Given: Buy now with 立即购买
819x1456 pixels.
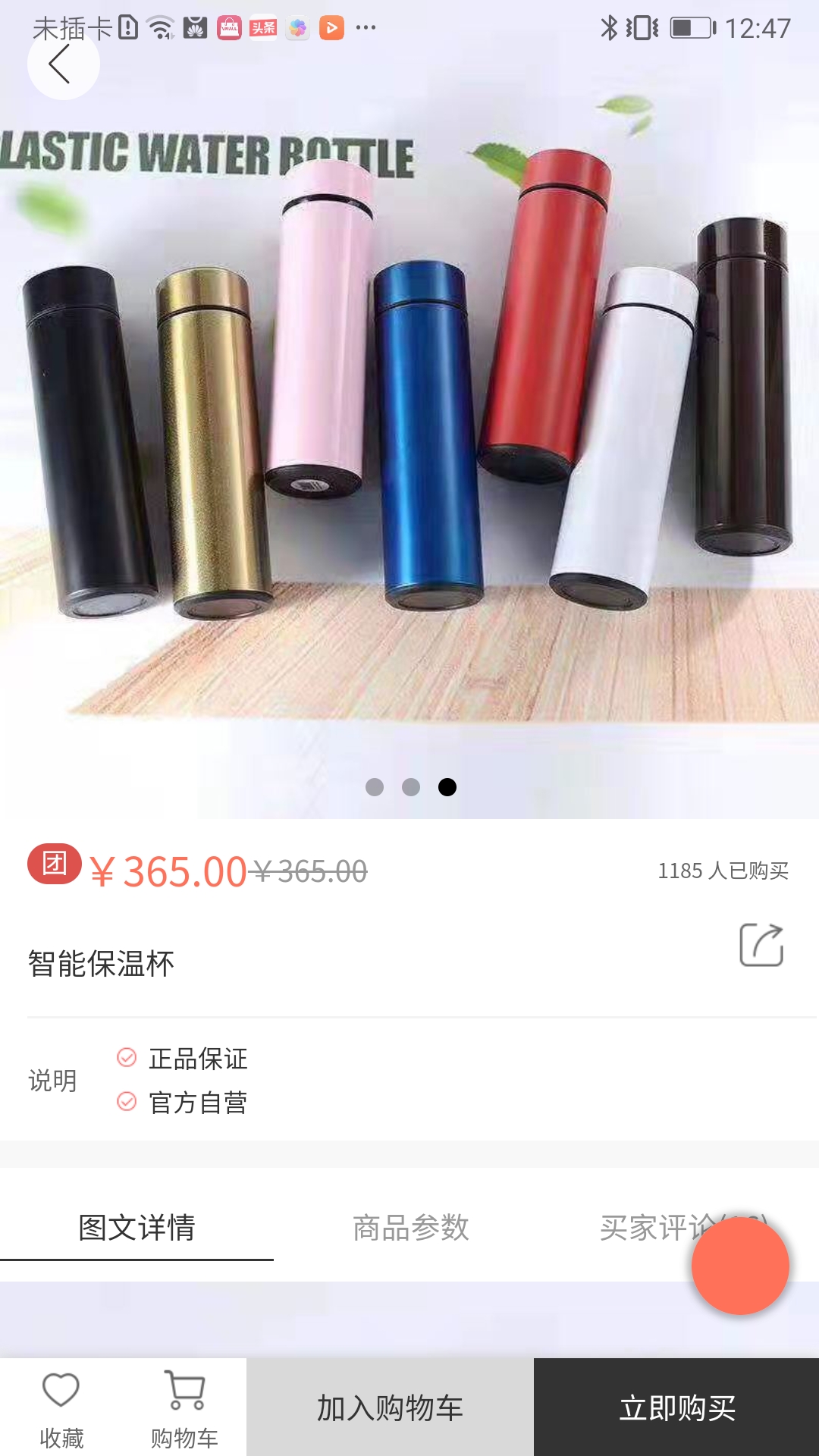Looking at the screenshot, I should pyautogui.click(x=676, y=1407).
